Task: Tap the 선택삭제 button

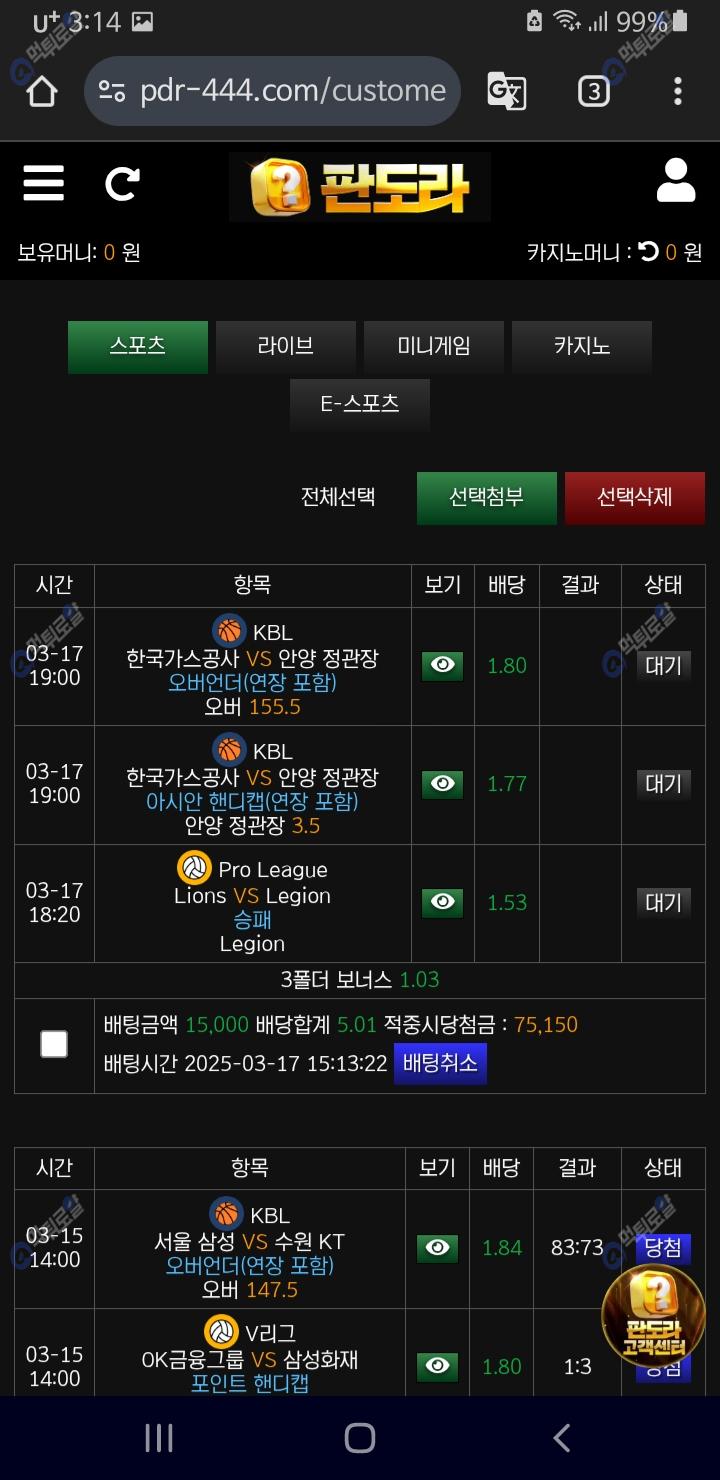Action: (x=634, y=497)
